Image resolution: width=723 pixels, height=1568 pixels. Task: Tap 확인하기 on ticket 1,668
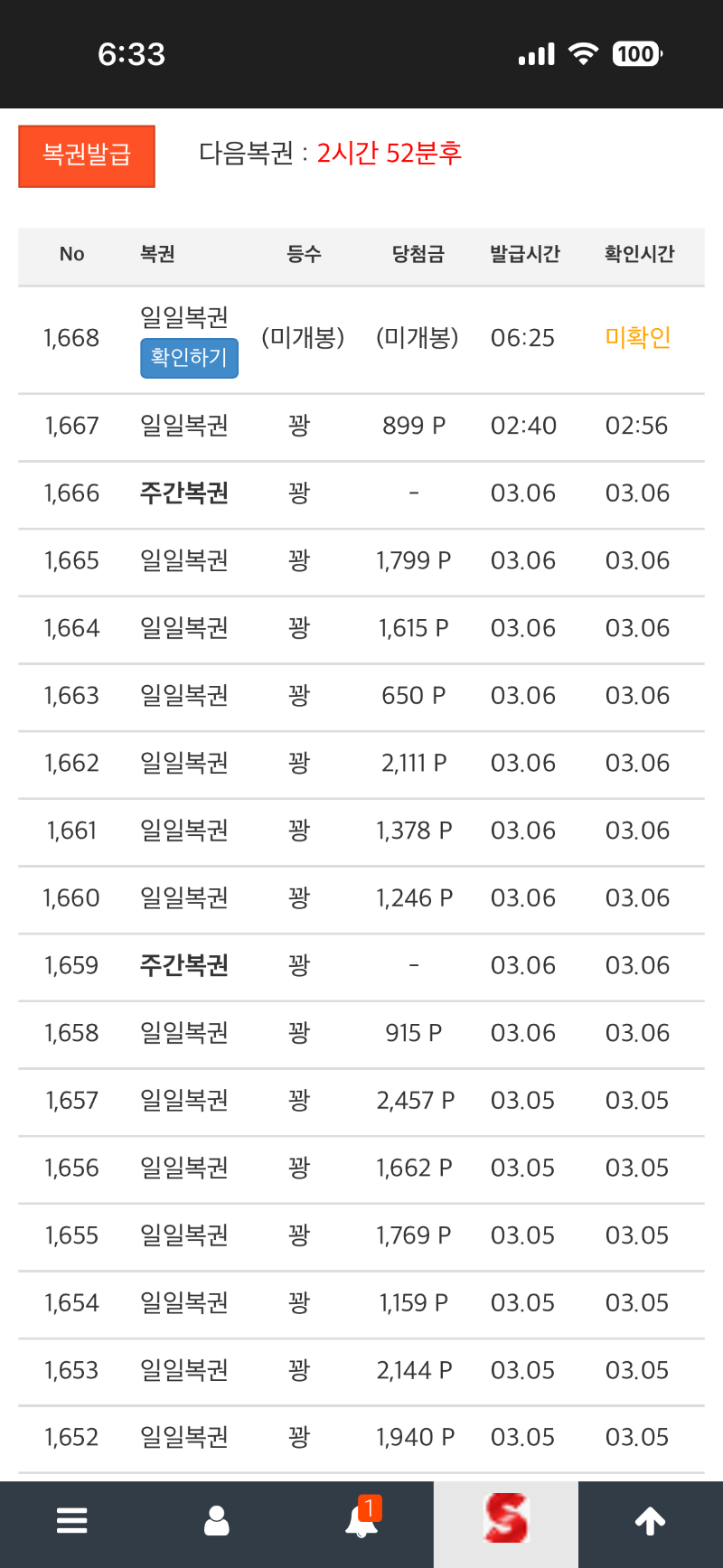189,358
